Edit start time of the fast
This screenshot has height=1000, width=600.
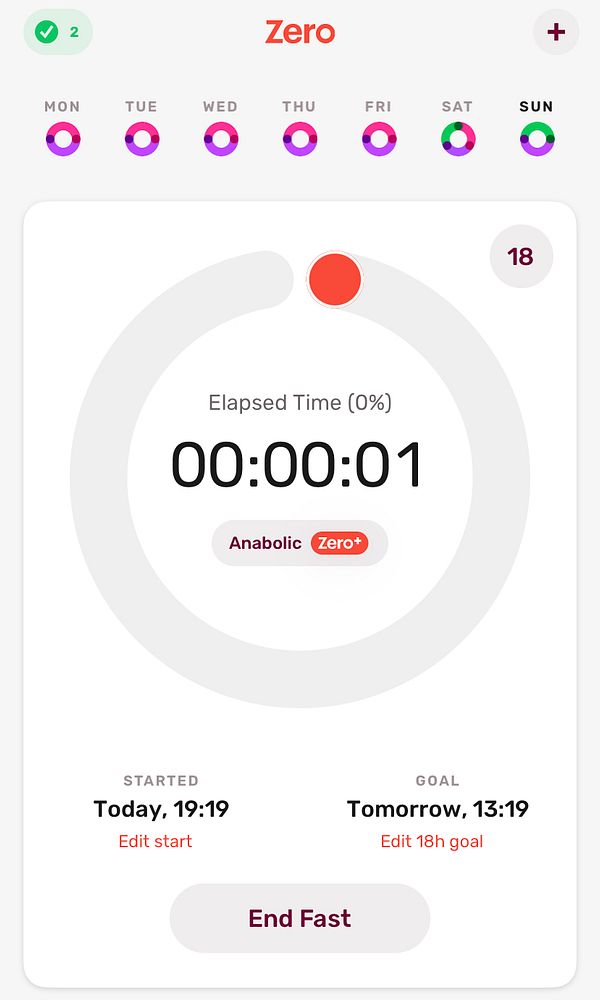155,841
